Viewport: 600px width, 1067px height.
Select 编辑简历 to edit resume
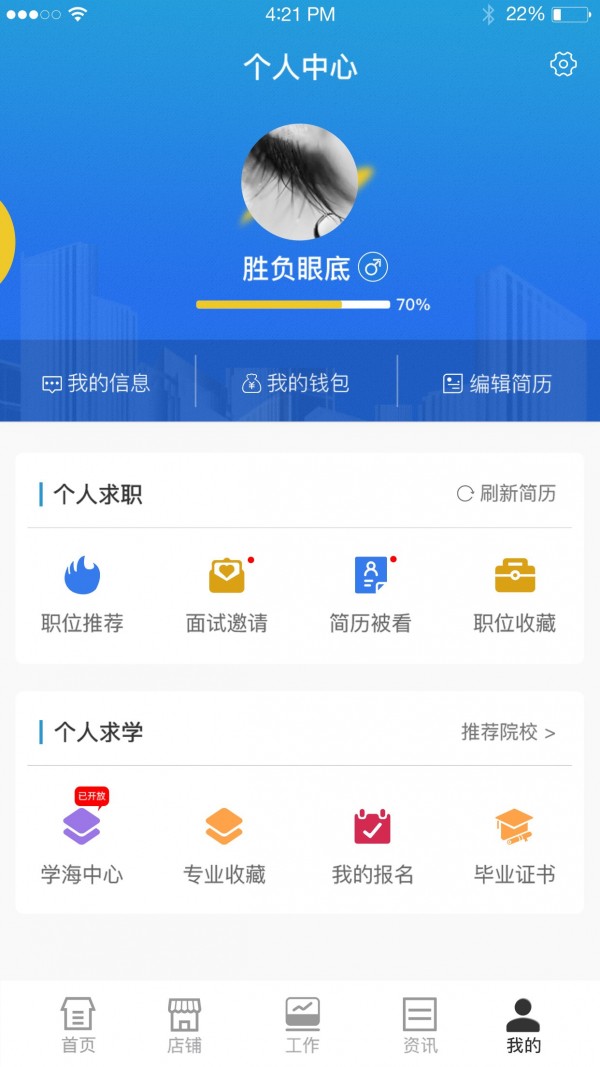[497, 383]
